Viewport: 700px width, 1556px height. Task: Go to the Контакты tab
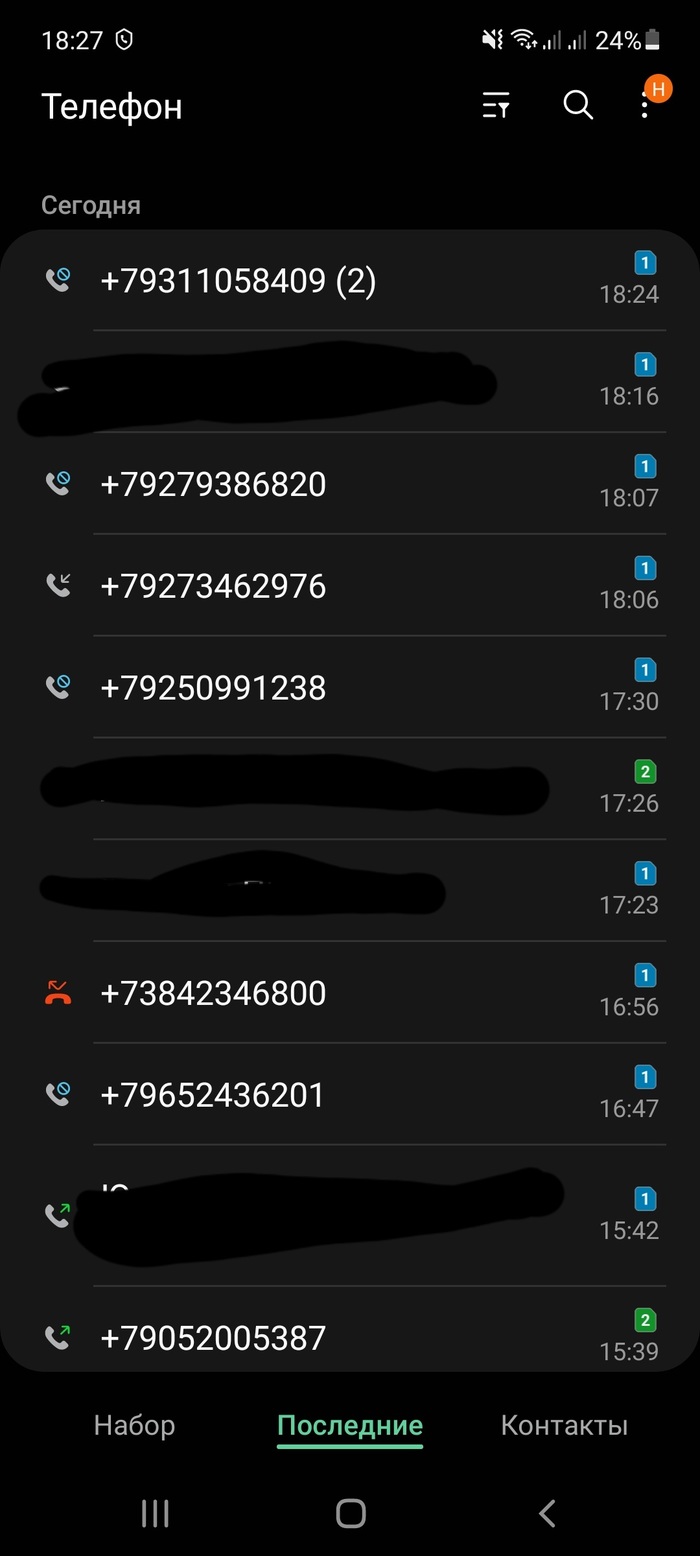564,1425
